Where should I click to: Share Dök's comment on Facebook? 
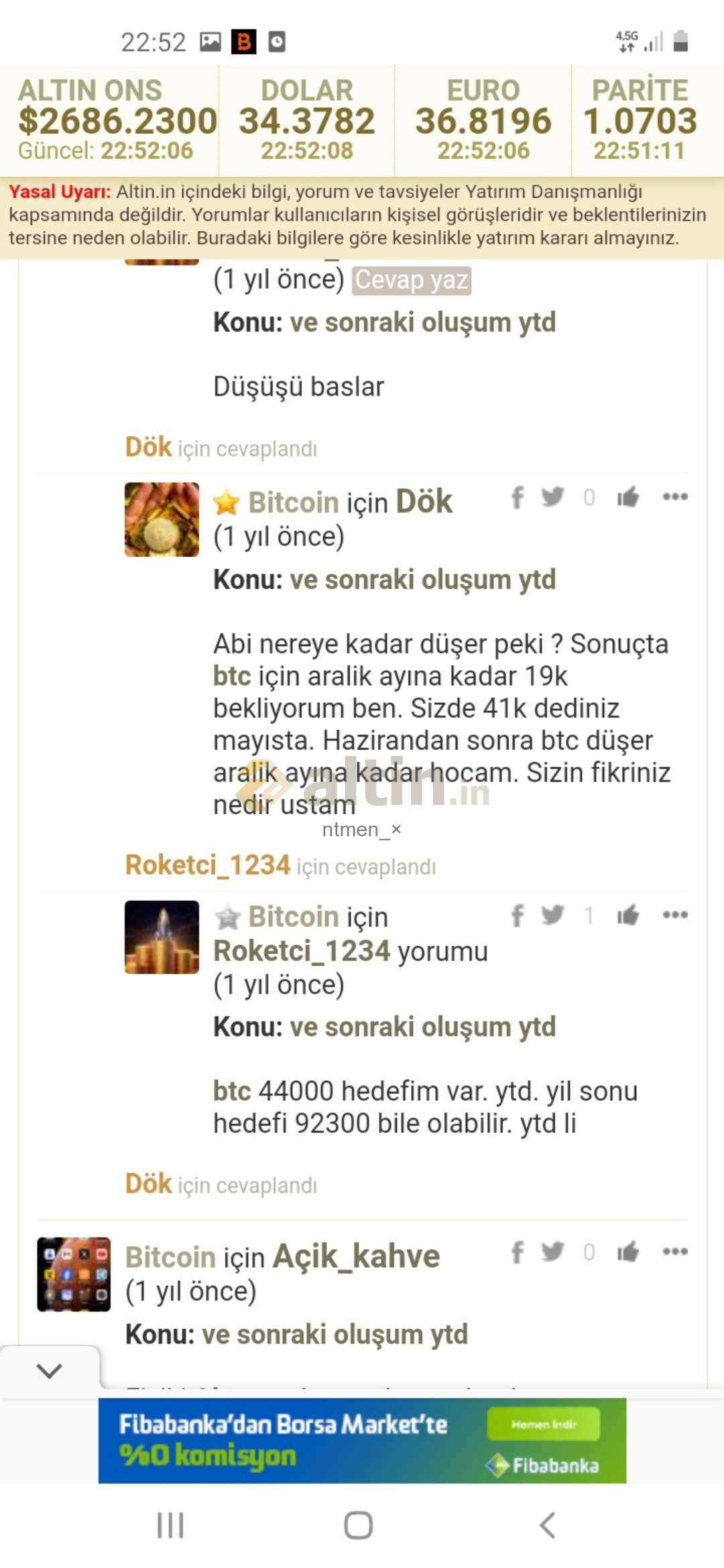tap(518, 497)
